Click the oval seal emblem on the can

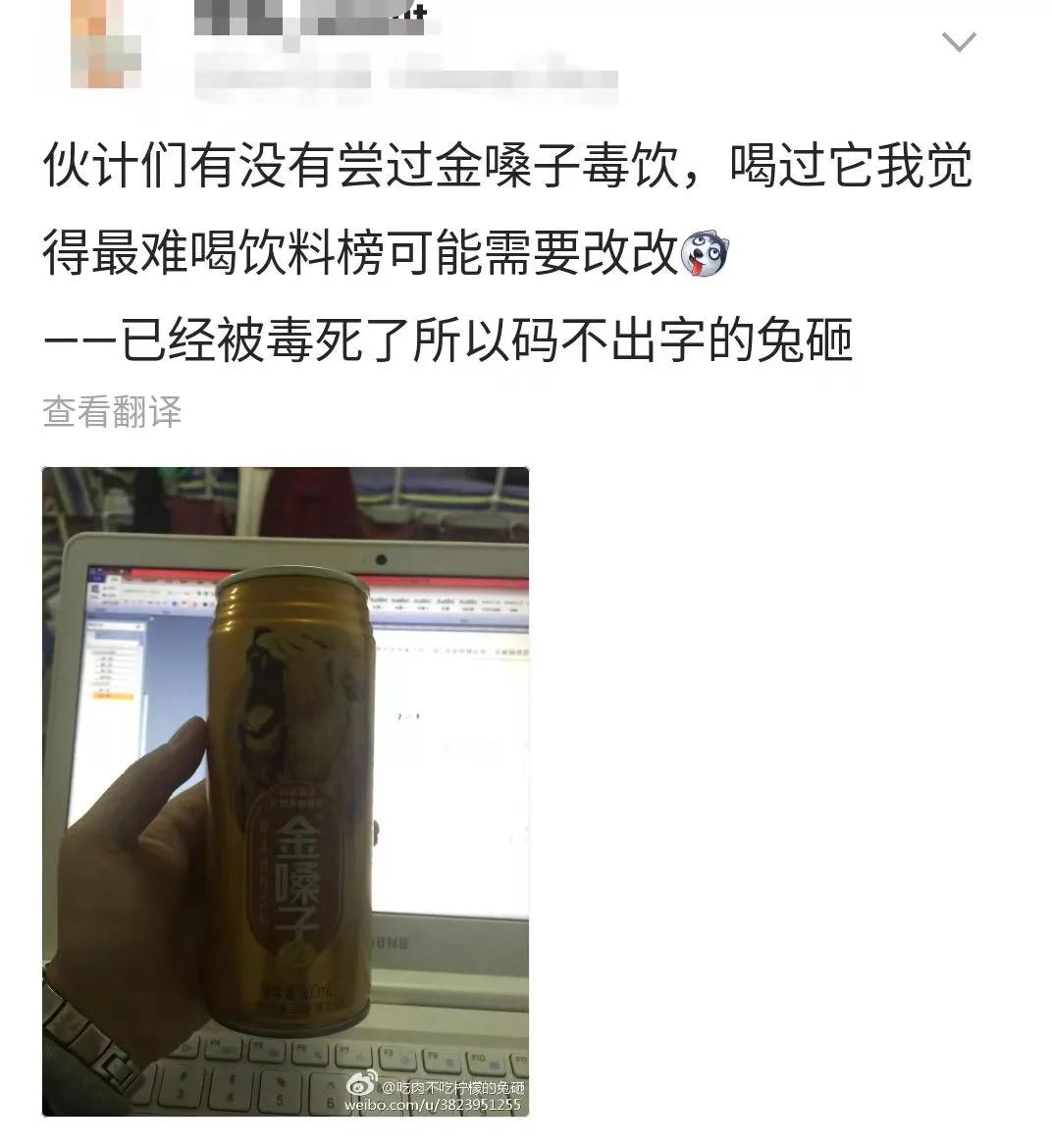(296, 863)
